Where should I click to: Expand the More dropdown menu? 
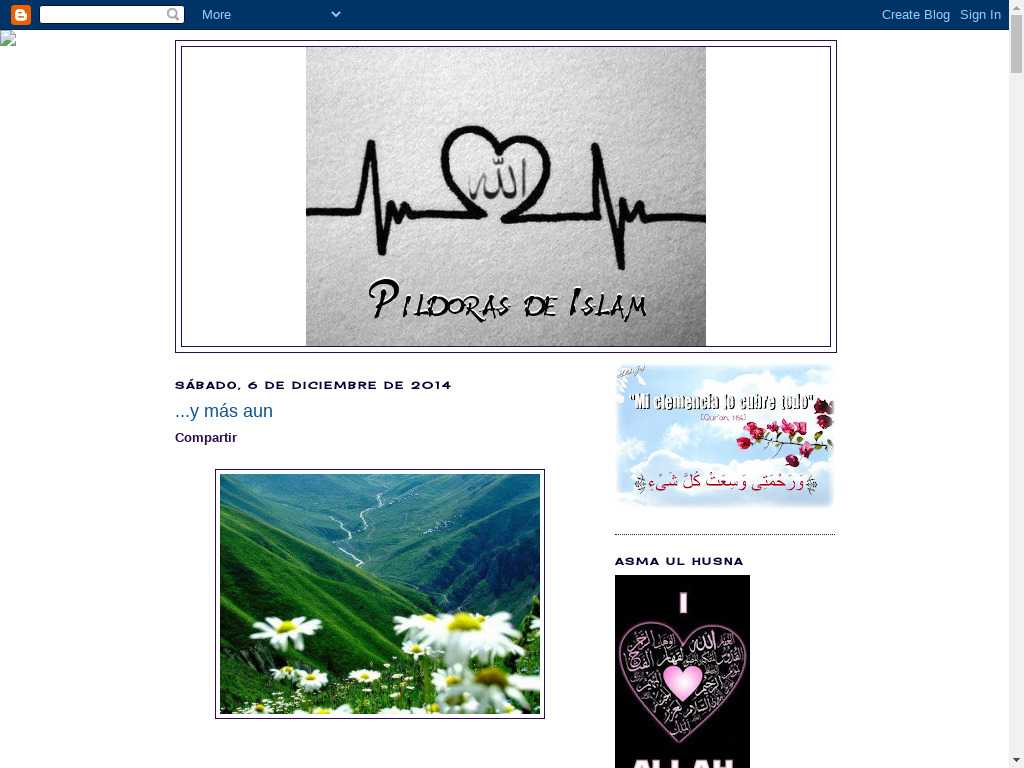(270, 14)
